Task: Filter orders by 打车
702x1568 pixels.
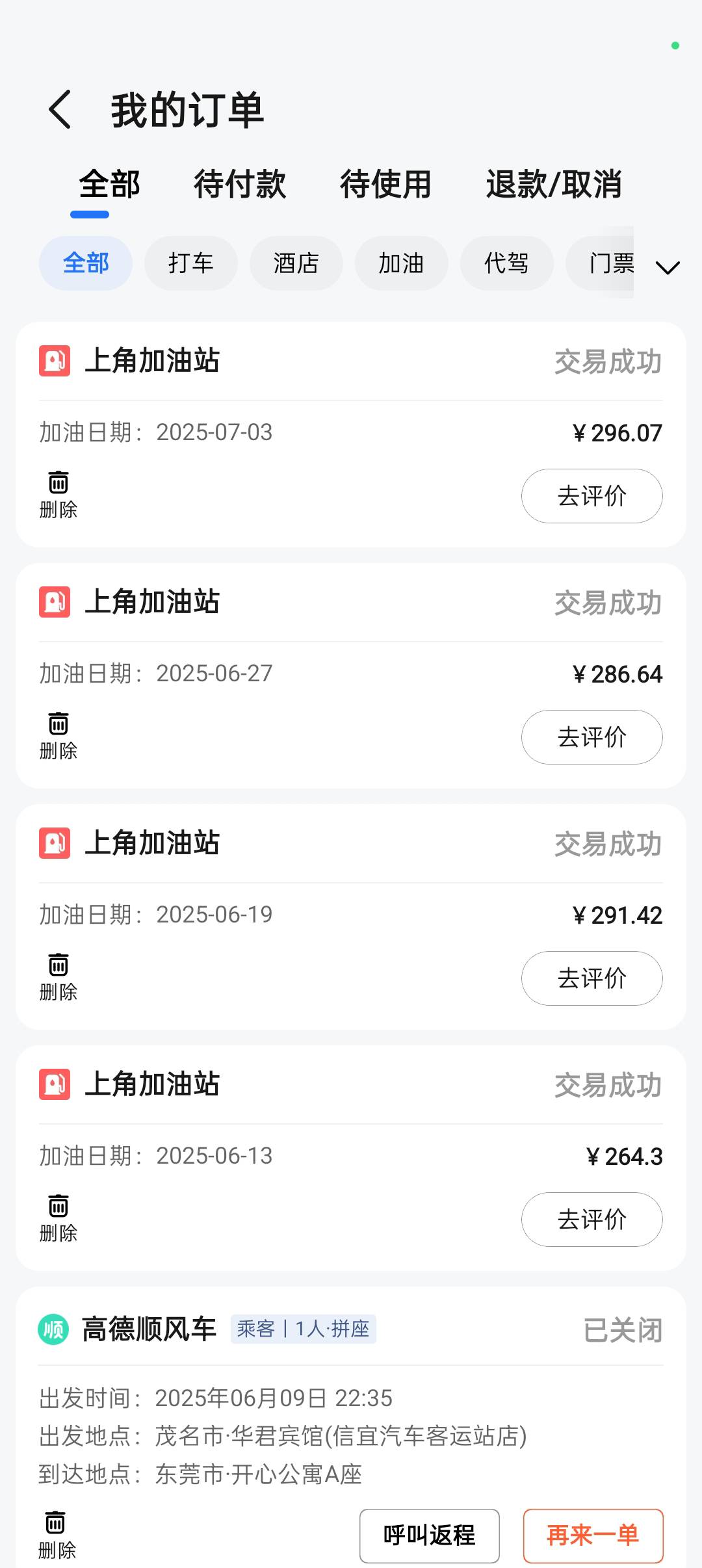Action: coord(190,263)
